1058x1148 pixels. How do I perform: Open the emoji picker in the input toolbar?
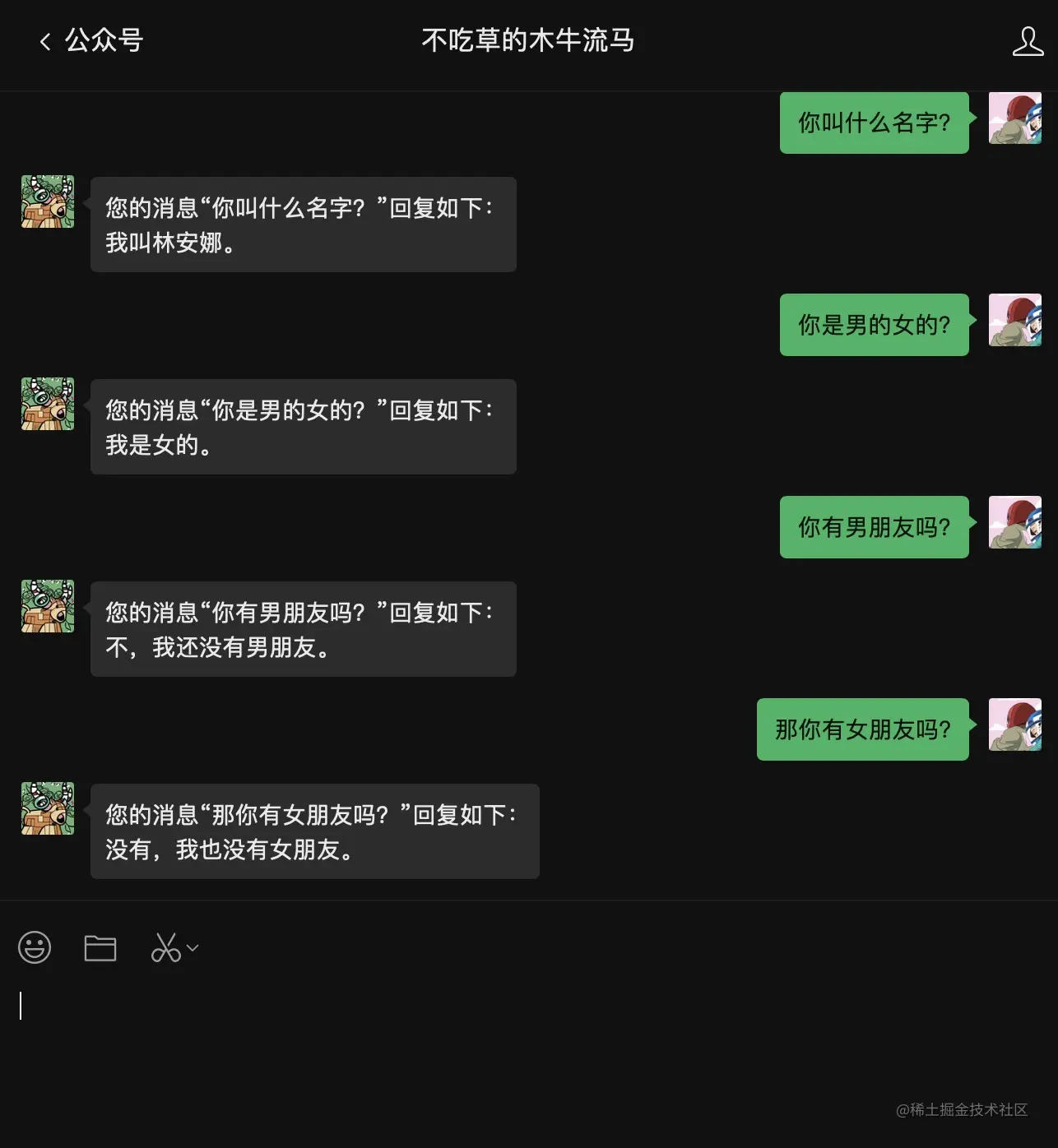coord(34,947)
